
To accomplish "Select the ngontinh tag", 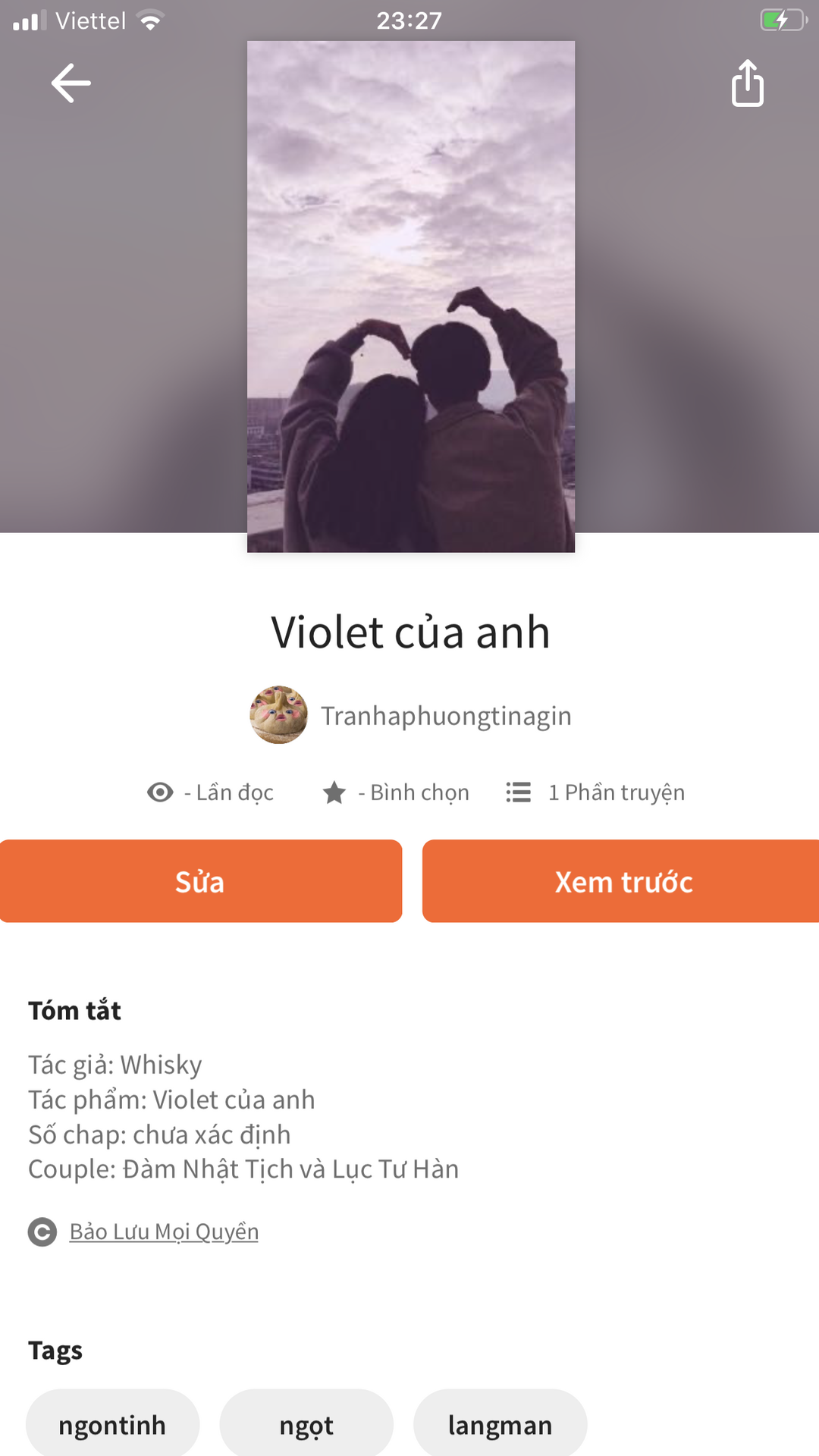I will click(x=112, y=1425).
